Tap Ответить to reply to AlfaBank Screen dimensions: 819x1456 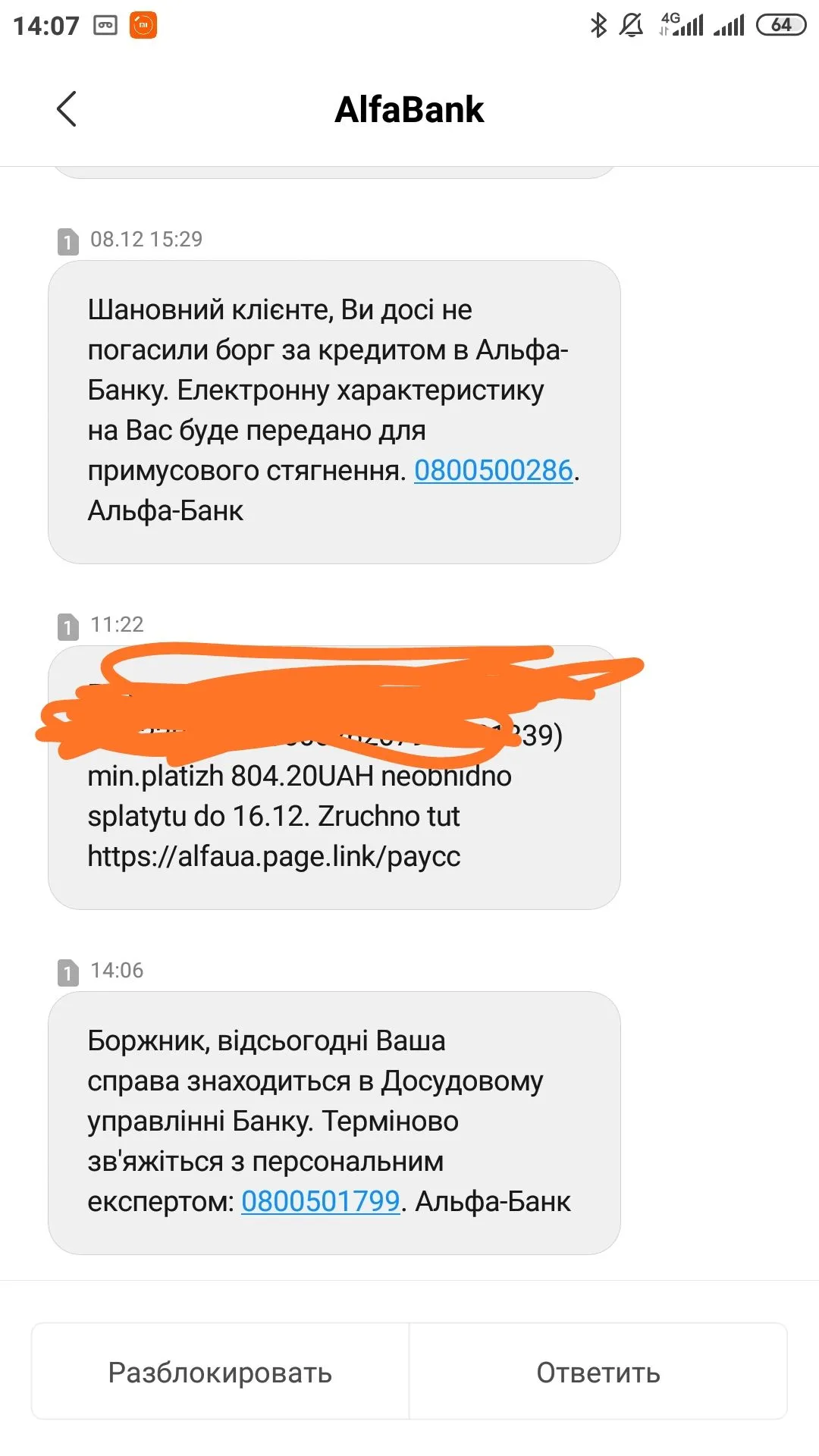coord(598,1372)
